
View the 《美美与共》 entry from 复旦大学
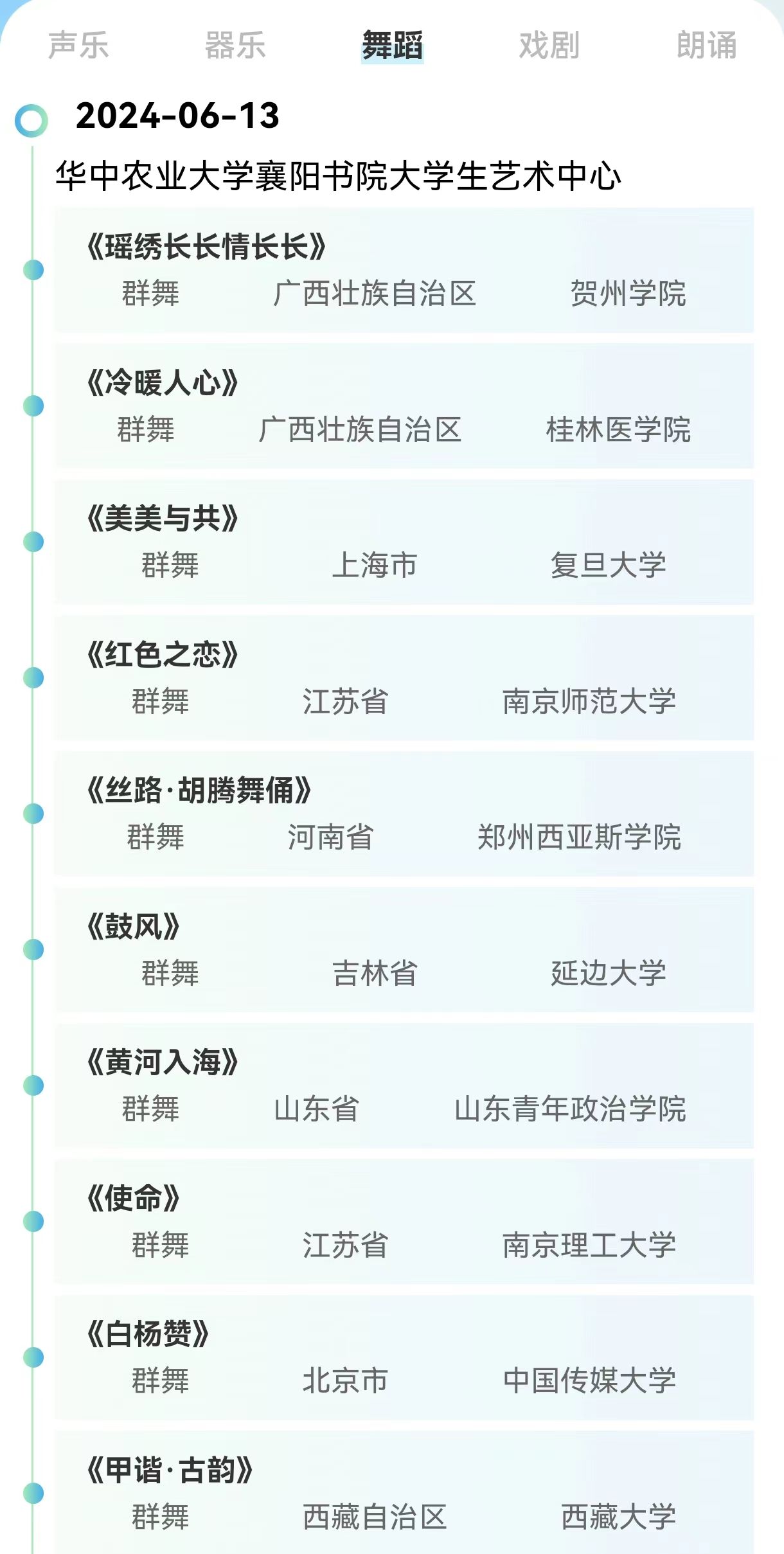pyautogui.click(x=404, y=542)
